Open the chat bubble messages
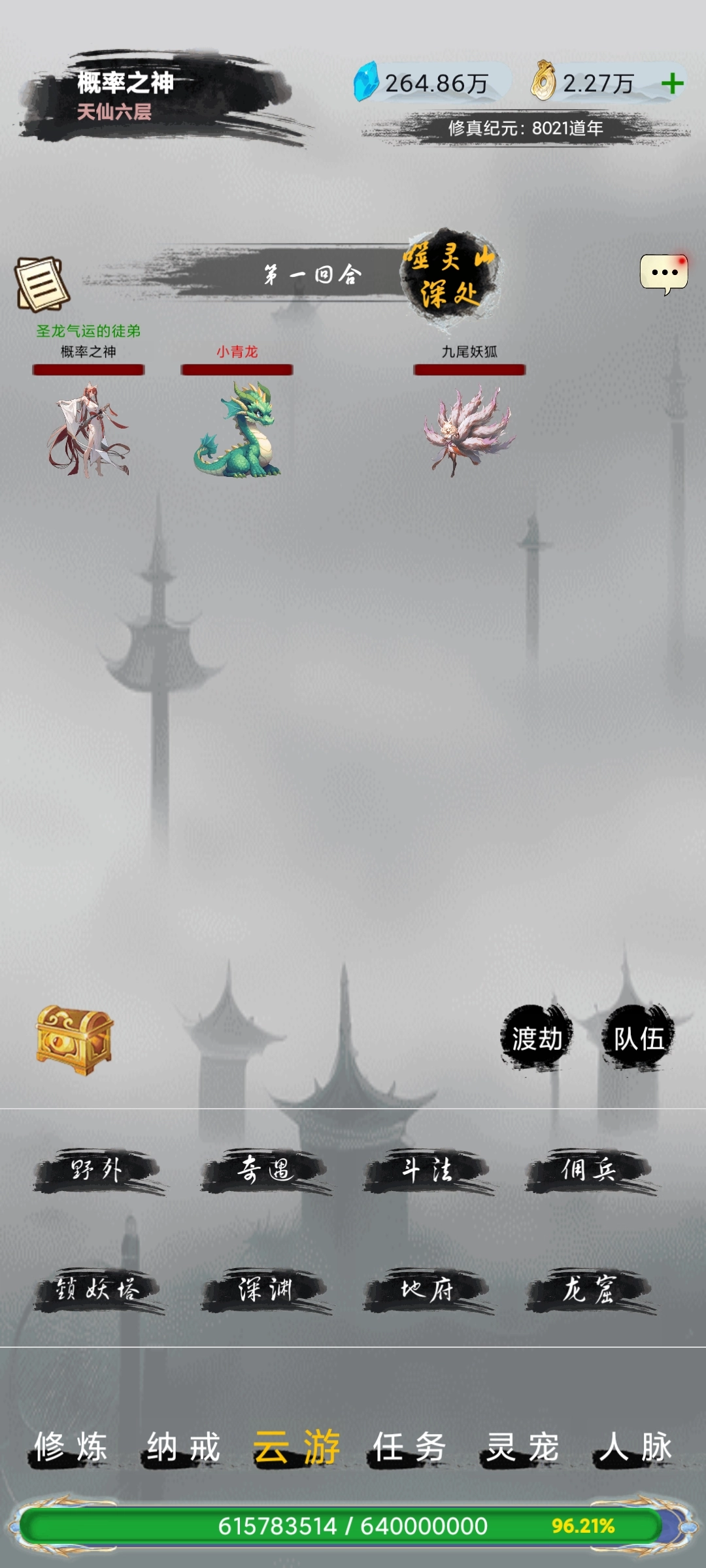706x1568 pixels. 664,273
